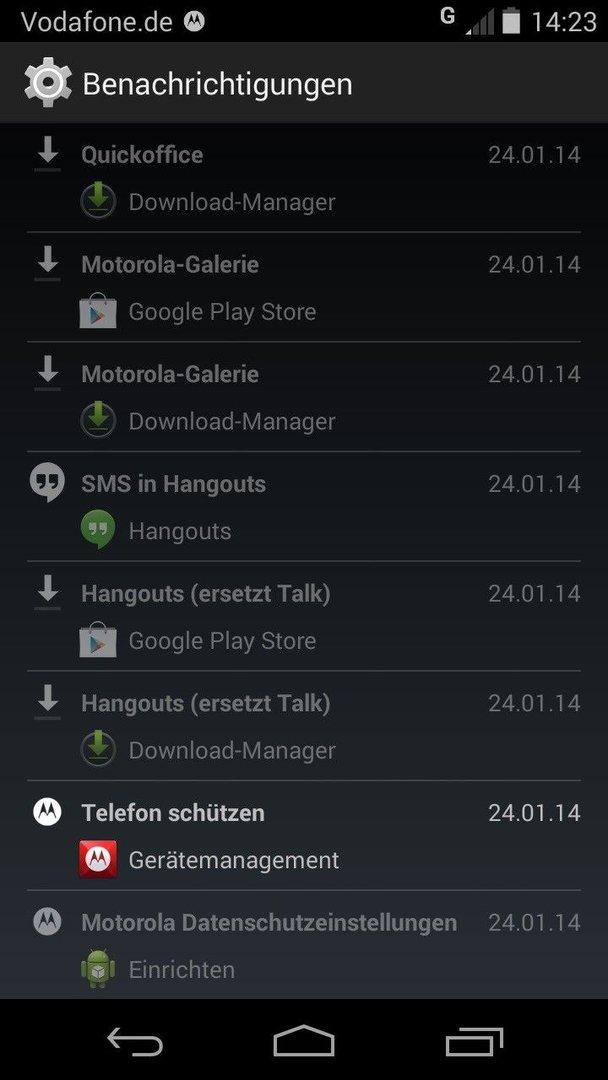Open the Quickoffice Download-Manager notification

pos(304,178)
